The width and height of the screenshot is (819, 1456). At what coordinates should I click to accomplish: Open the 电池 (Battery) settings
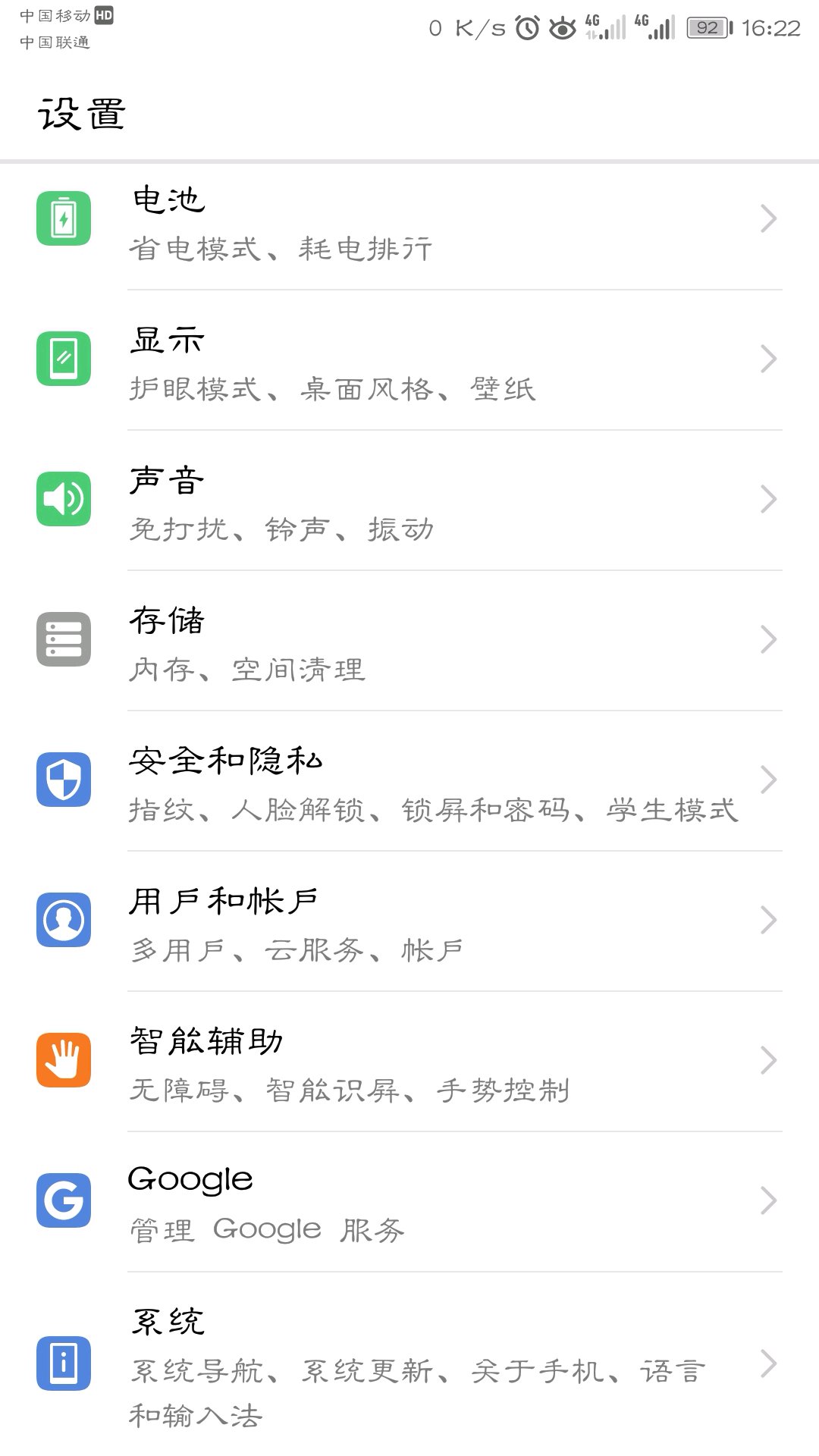409,220
